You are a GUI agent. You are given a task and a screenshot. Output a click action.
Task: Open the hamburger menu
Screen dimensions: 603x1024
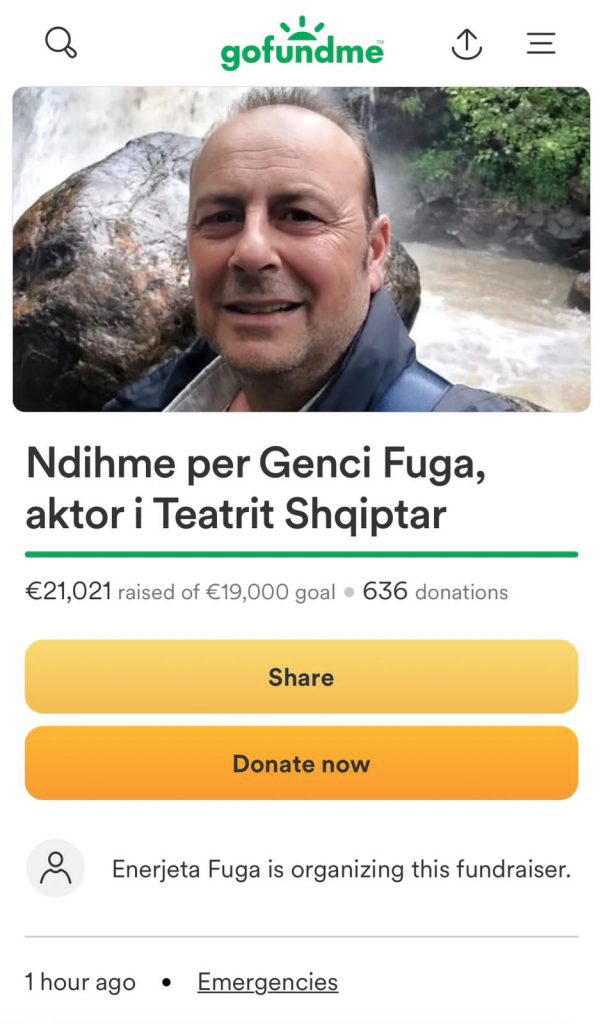pos(541,43)
